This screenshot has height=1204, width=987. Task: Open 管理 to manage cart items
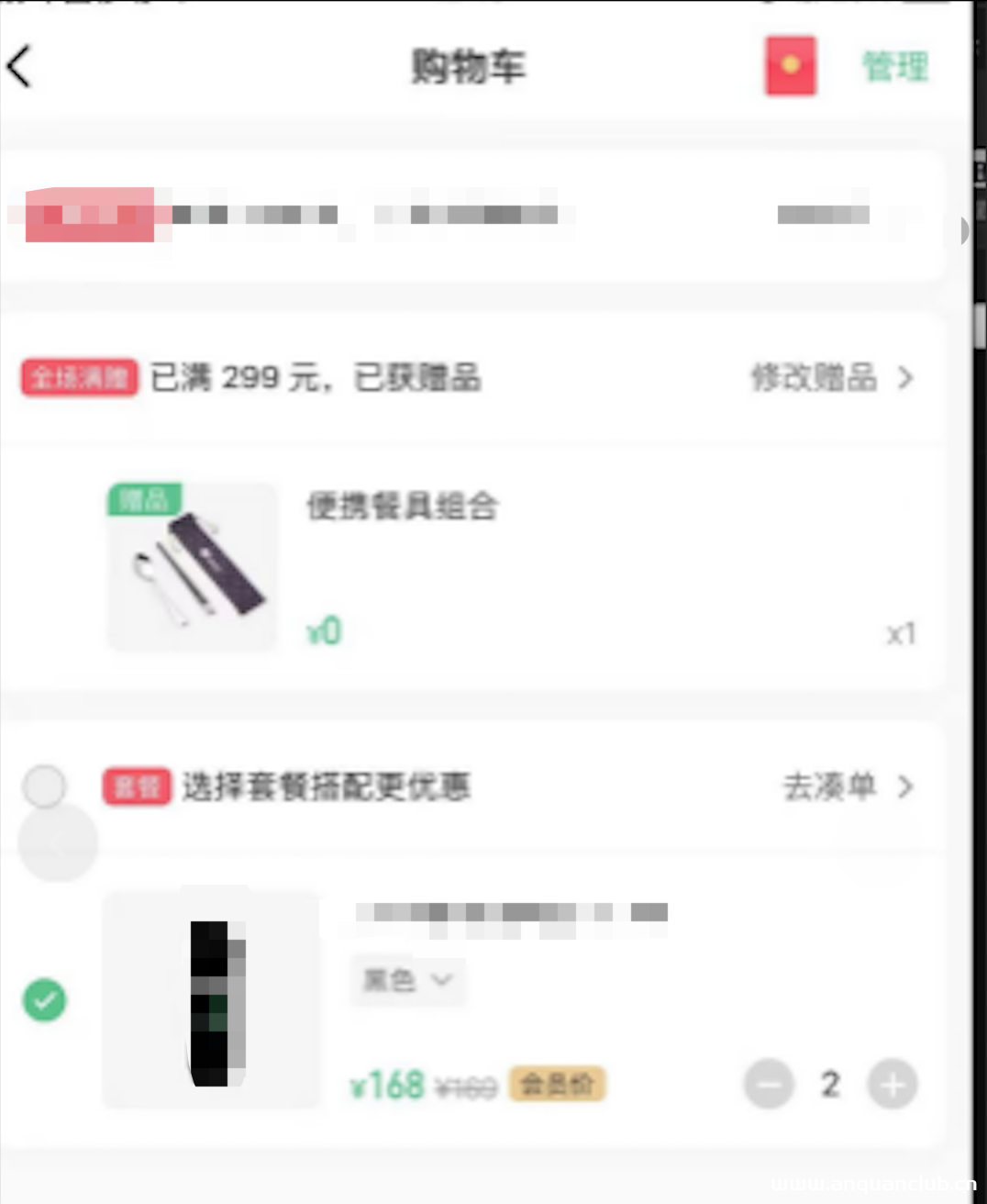point(895,66)
